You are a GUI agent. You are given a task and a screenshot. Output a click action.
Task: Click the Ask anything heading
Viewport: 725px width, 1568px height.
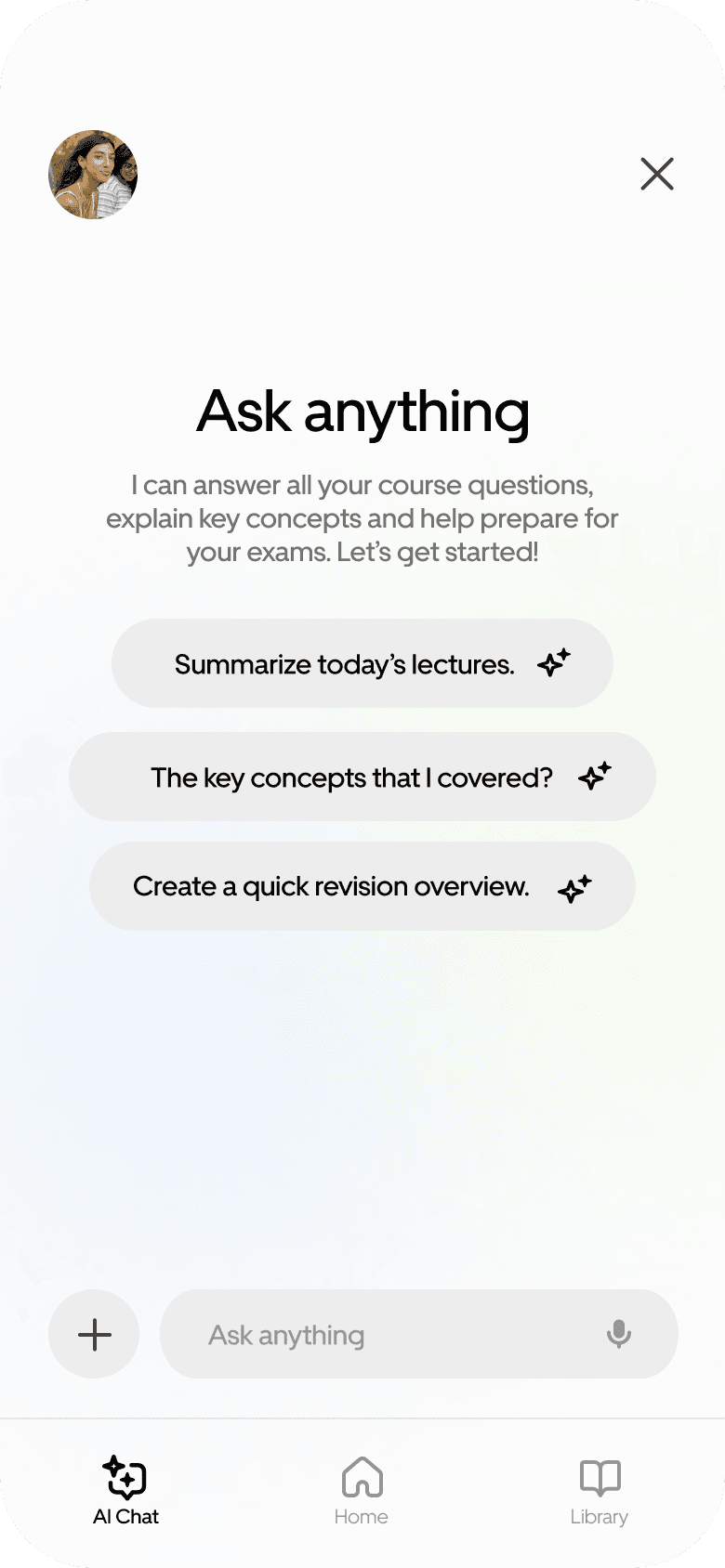pyautogui.click(x=362, y=412)
